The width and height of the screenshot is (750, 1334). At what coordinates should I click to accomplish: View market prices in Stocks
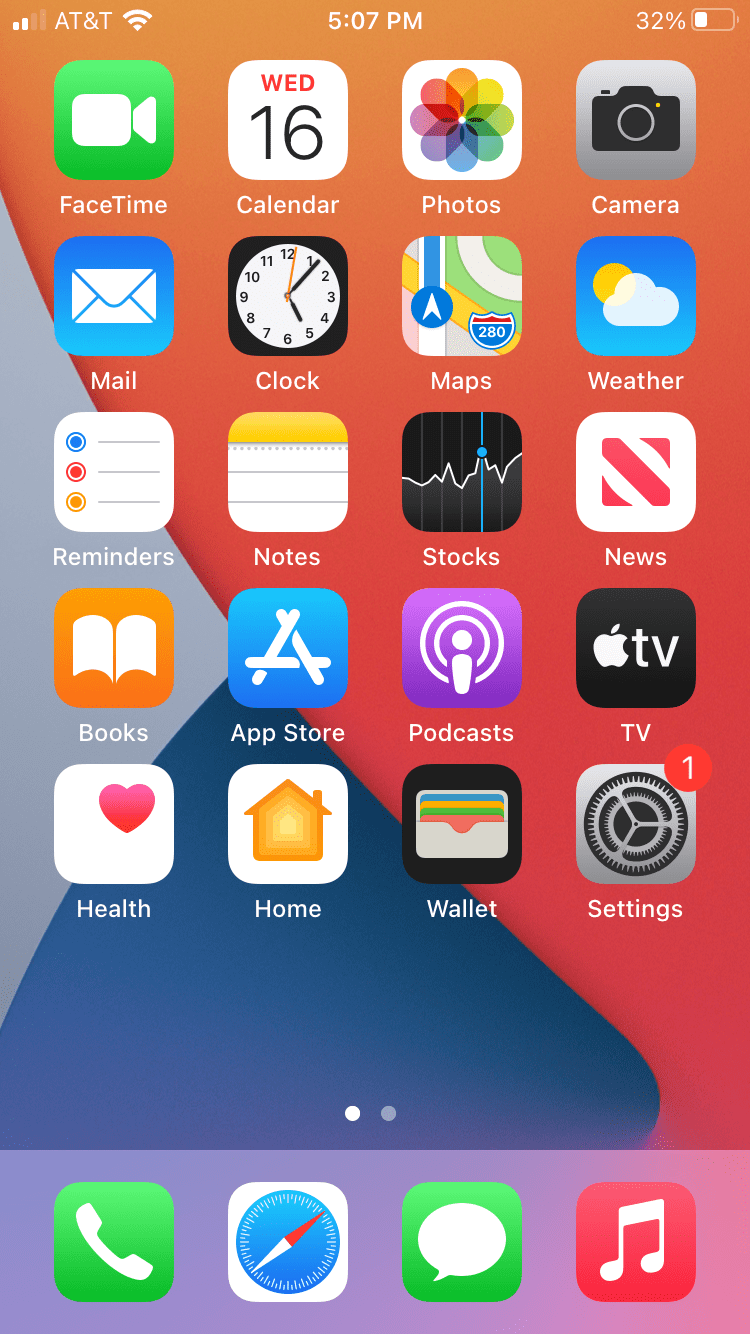click(461, 472)
